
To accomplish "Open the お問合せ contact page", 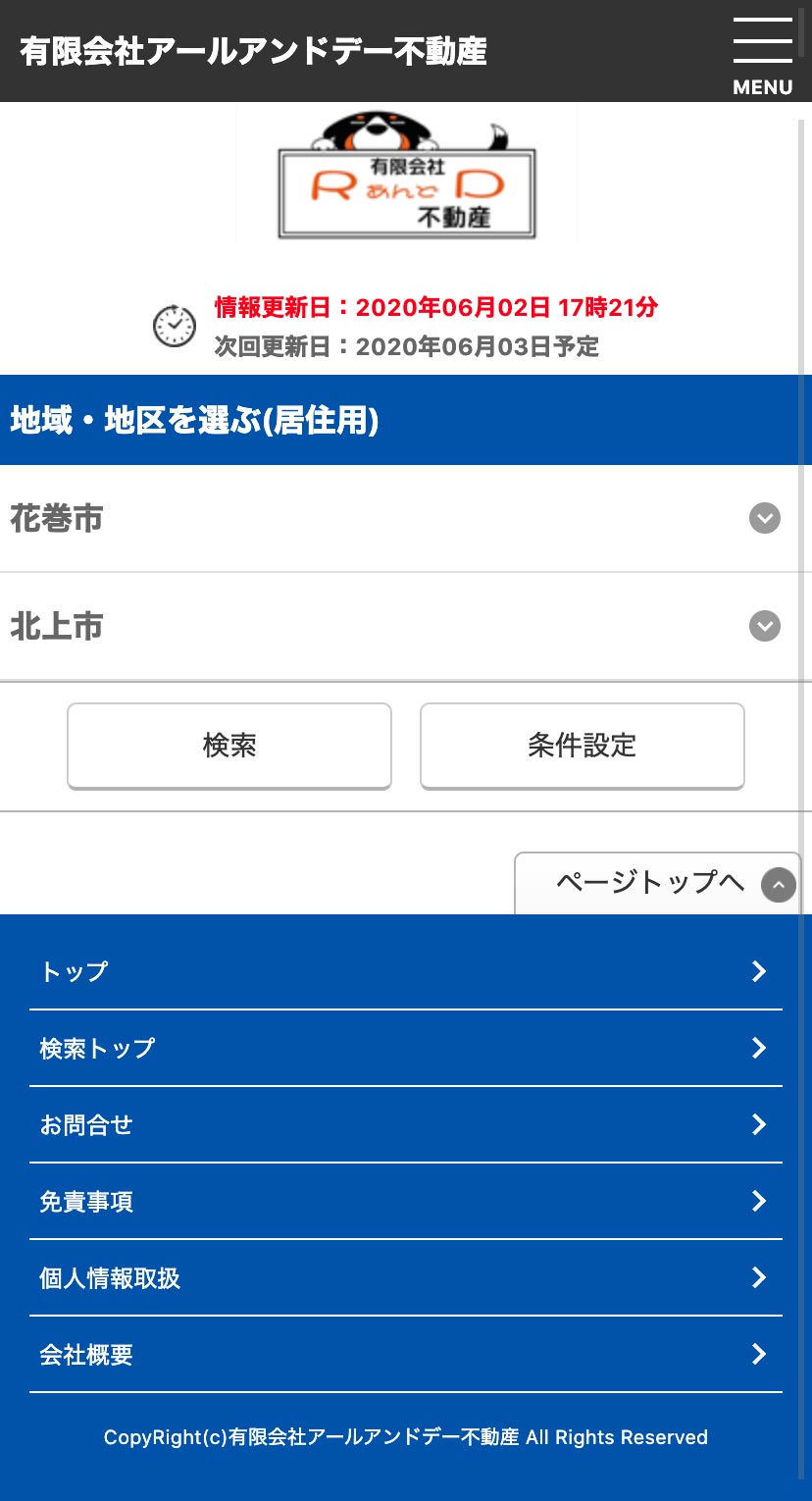I will 405,1124.
